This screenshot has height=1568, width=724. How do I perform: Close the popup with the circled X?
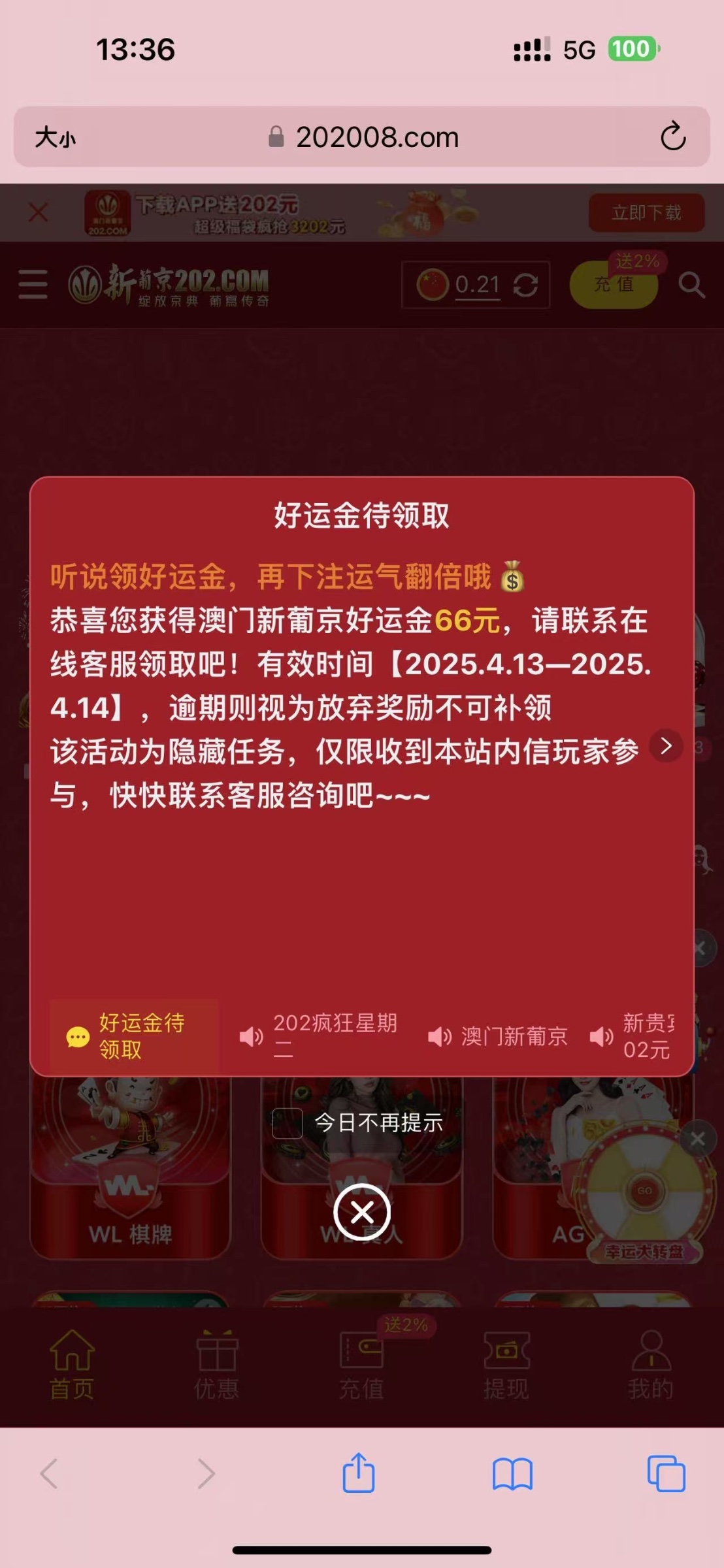click(x=362, y=1212)
